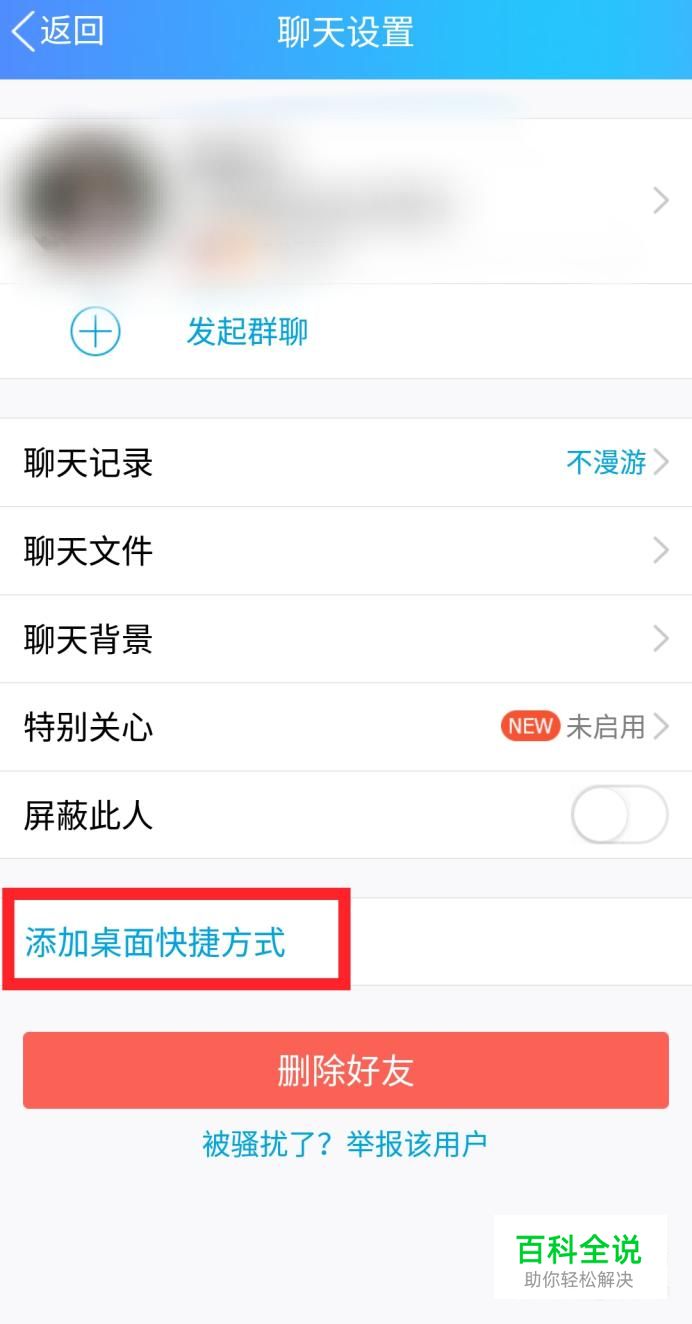Toggle the 屏蔽此人 switch
Viewport: 692px width, 1324px height.
pos(619,815)
